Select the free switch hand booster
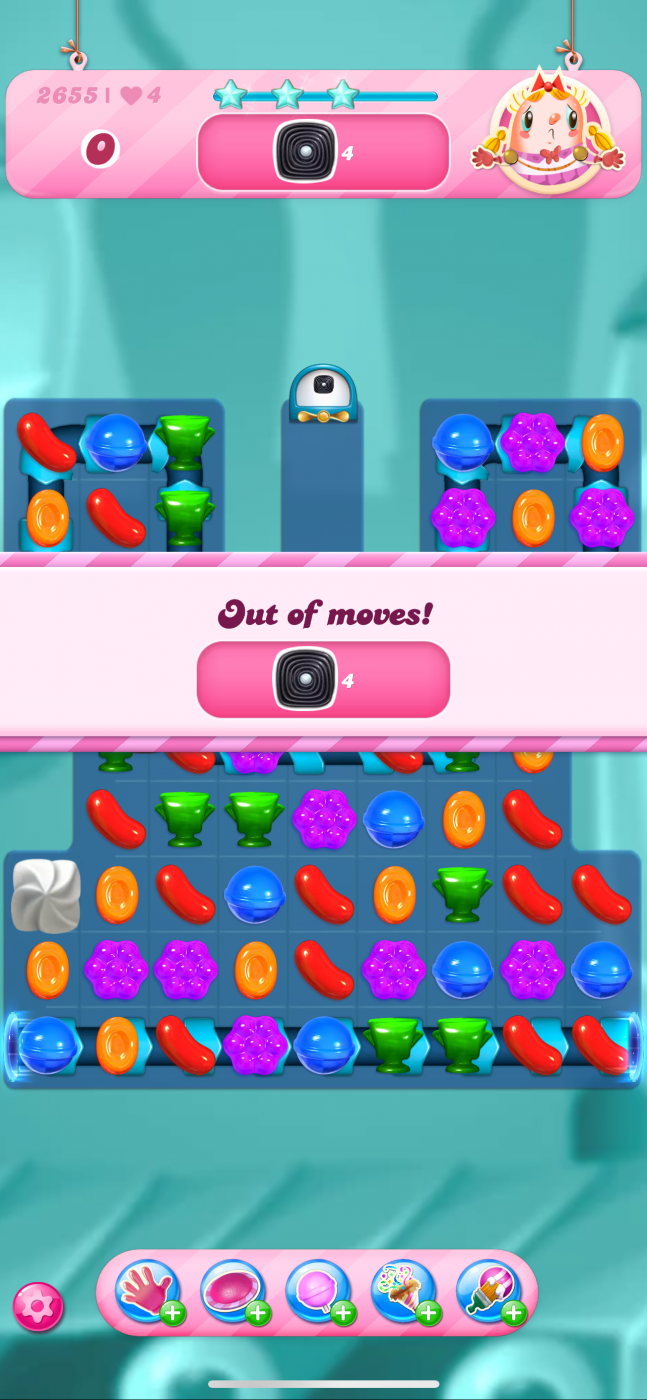 click(x=148, y=1291)
